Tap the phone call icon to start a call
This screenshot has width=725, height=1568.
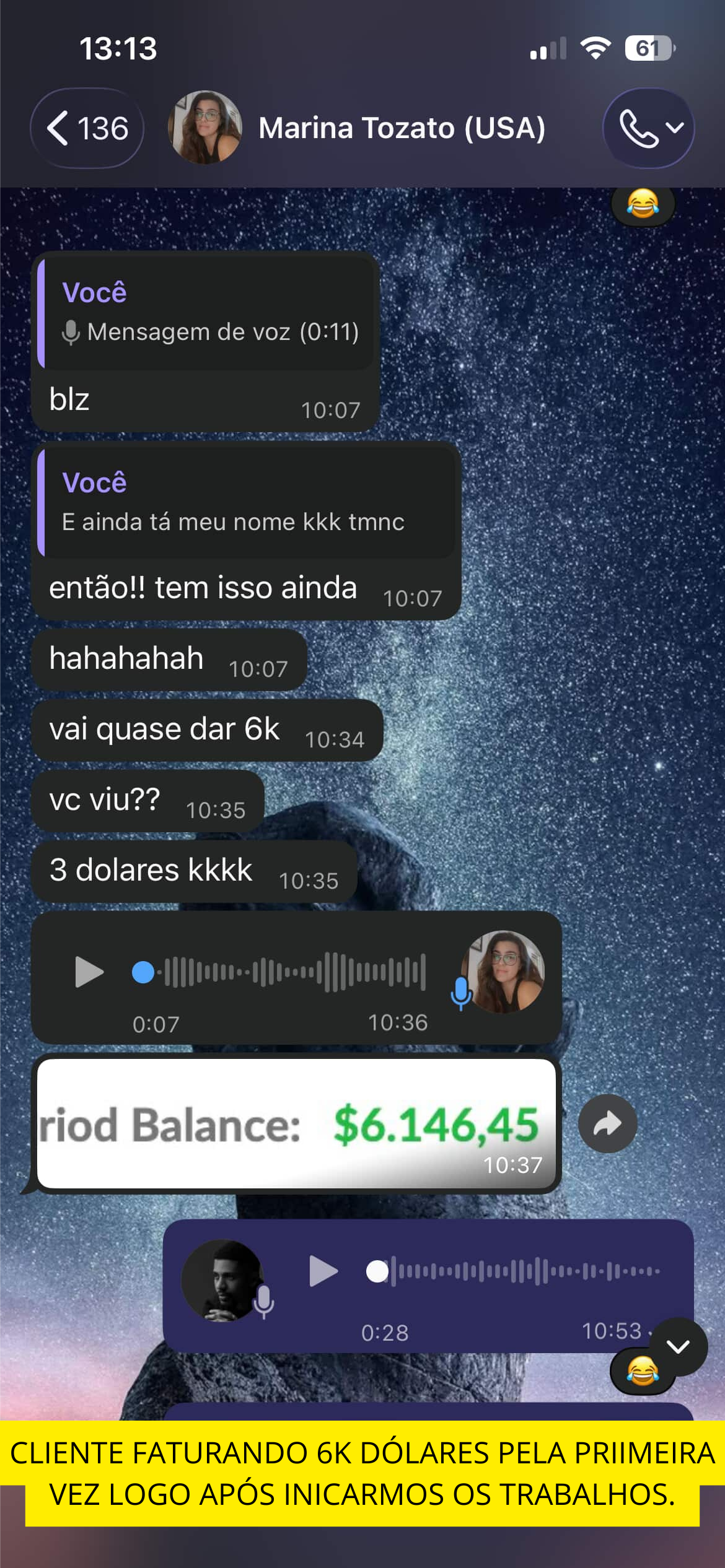point(637,129)
